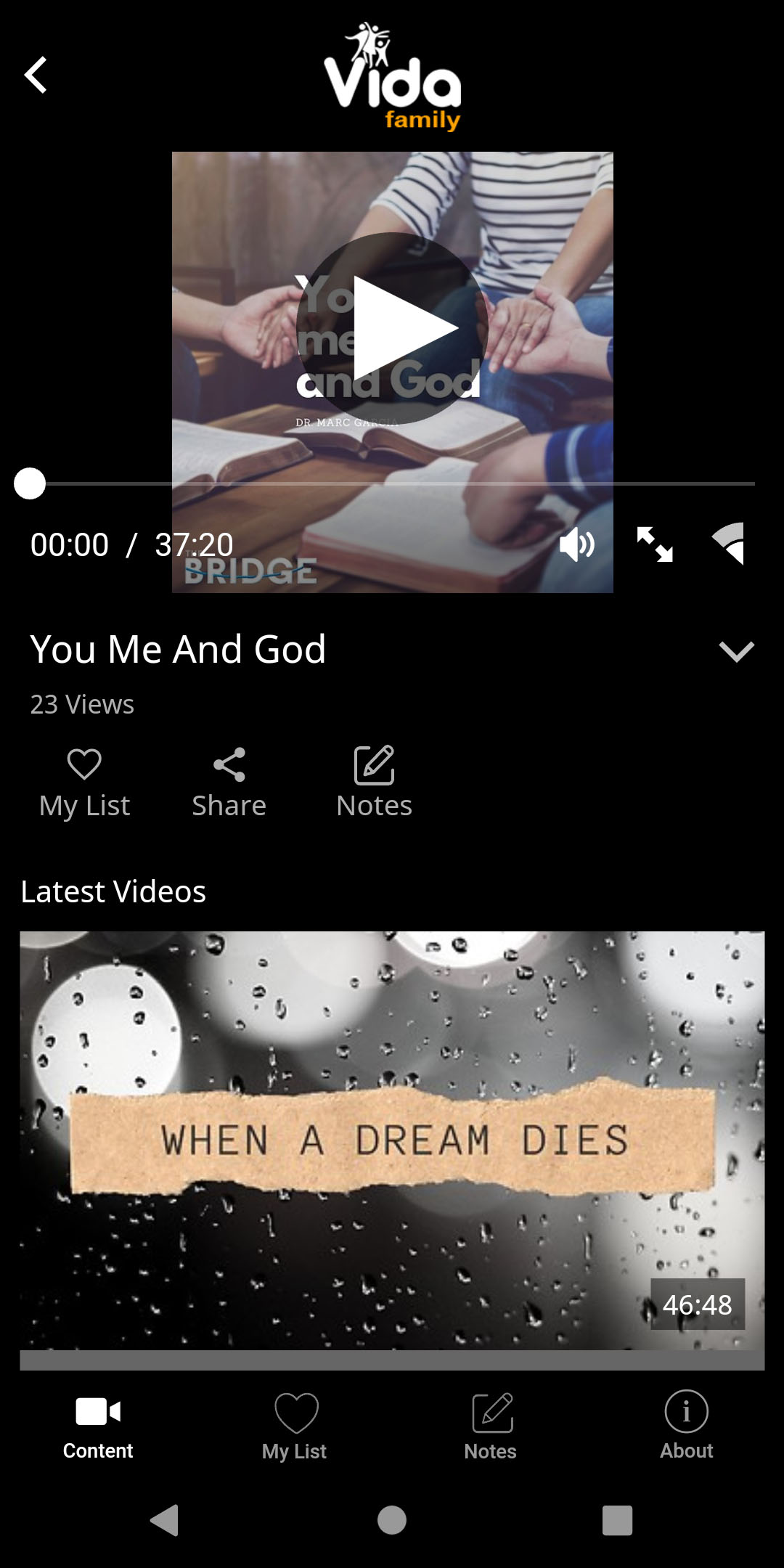Mute the video volume
This screenshot has width=784, height=1568.
click(x=577, y=544)
